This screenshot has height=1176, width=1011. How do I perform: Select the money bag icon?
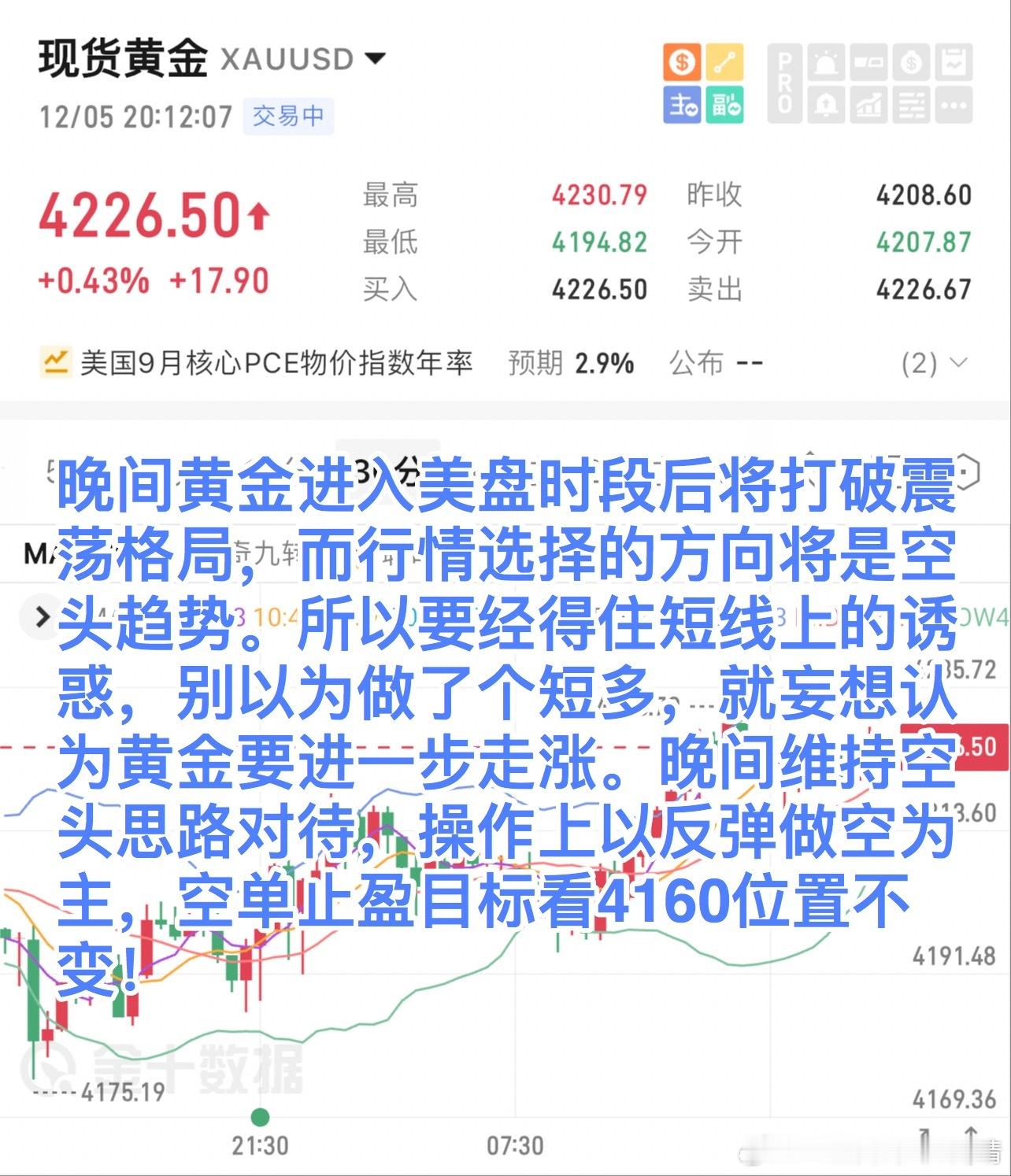pos(910,64)
